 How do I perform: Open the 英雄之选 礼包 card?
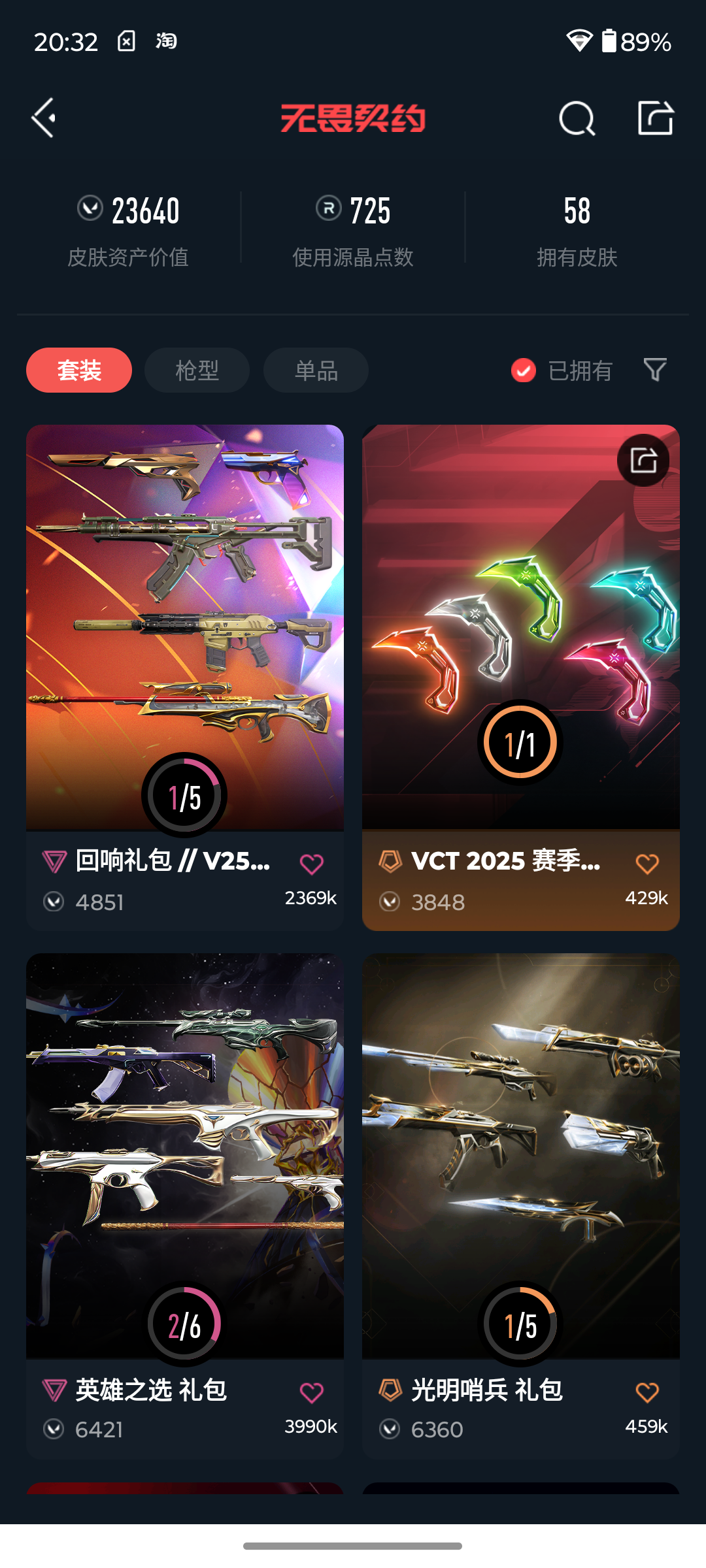(185, 1206)
